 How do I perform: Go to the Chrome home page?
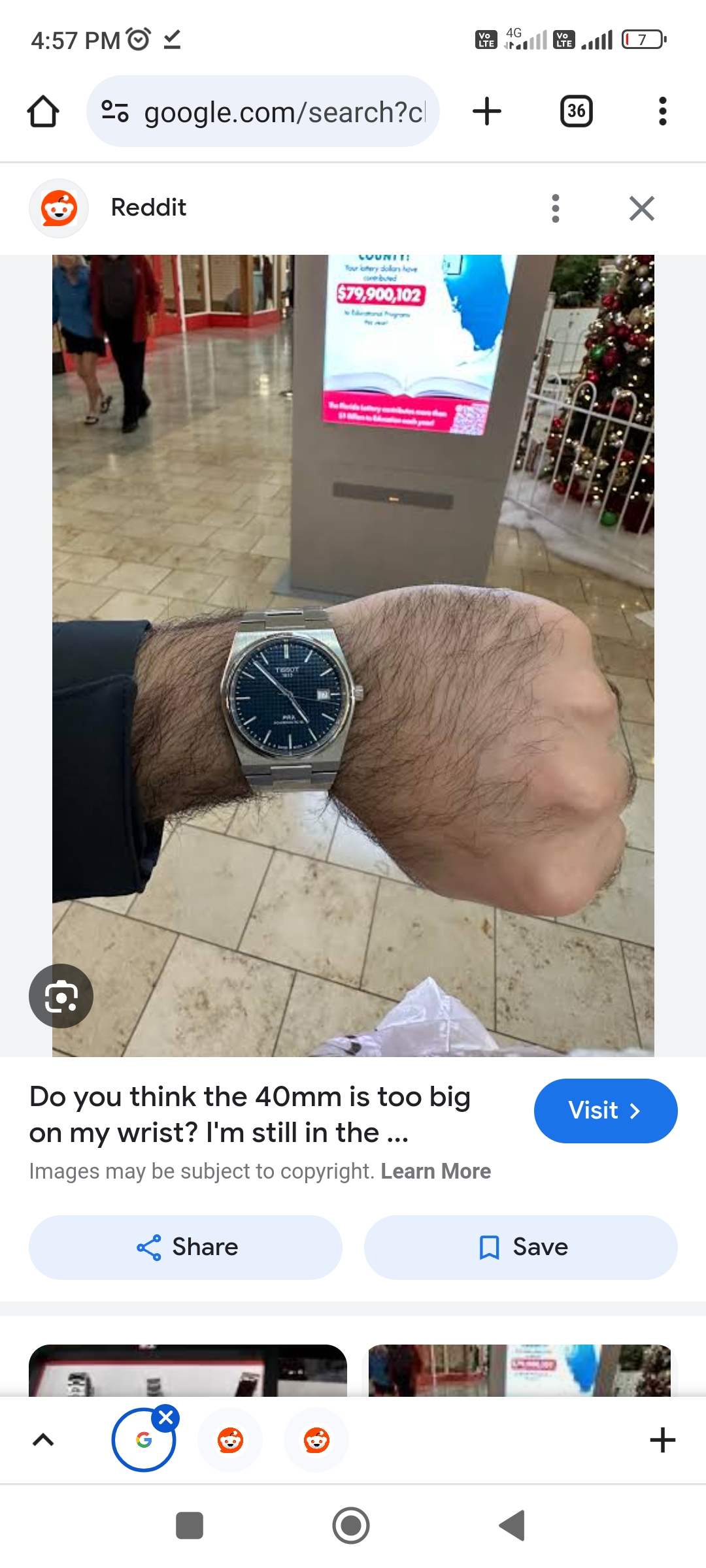[x=43, y=111]
